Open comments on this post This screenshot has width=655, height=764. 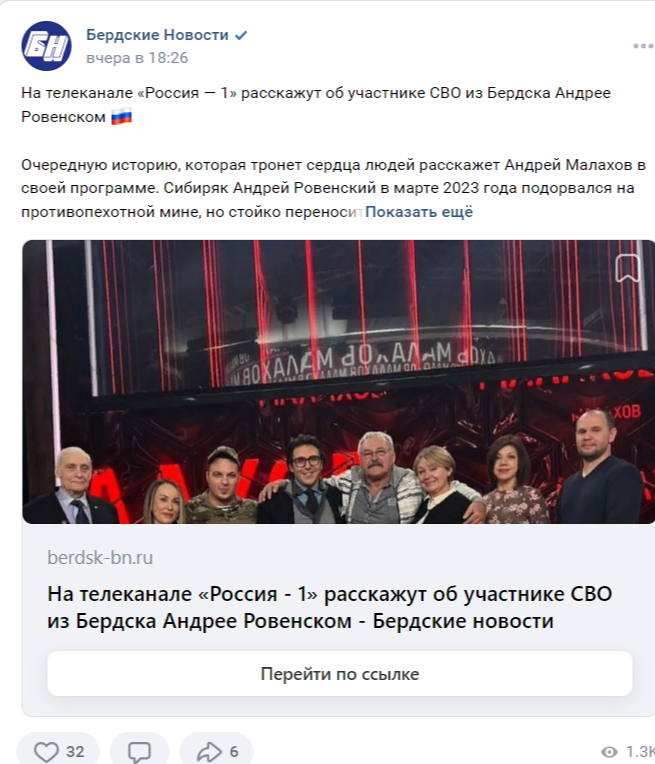pyautogui.click(x=139, y=751)
